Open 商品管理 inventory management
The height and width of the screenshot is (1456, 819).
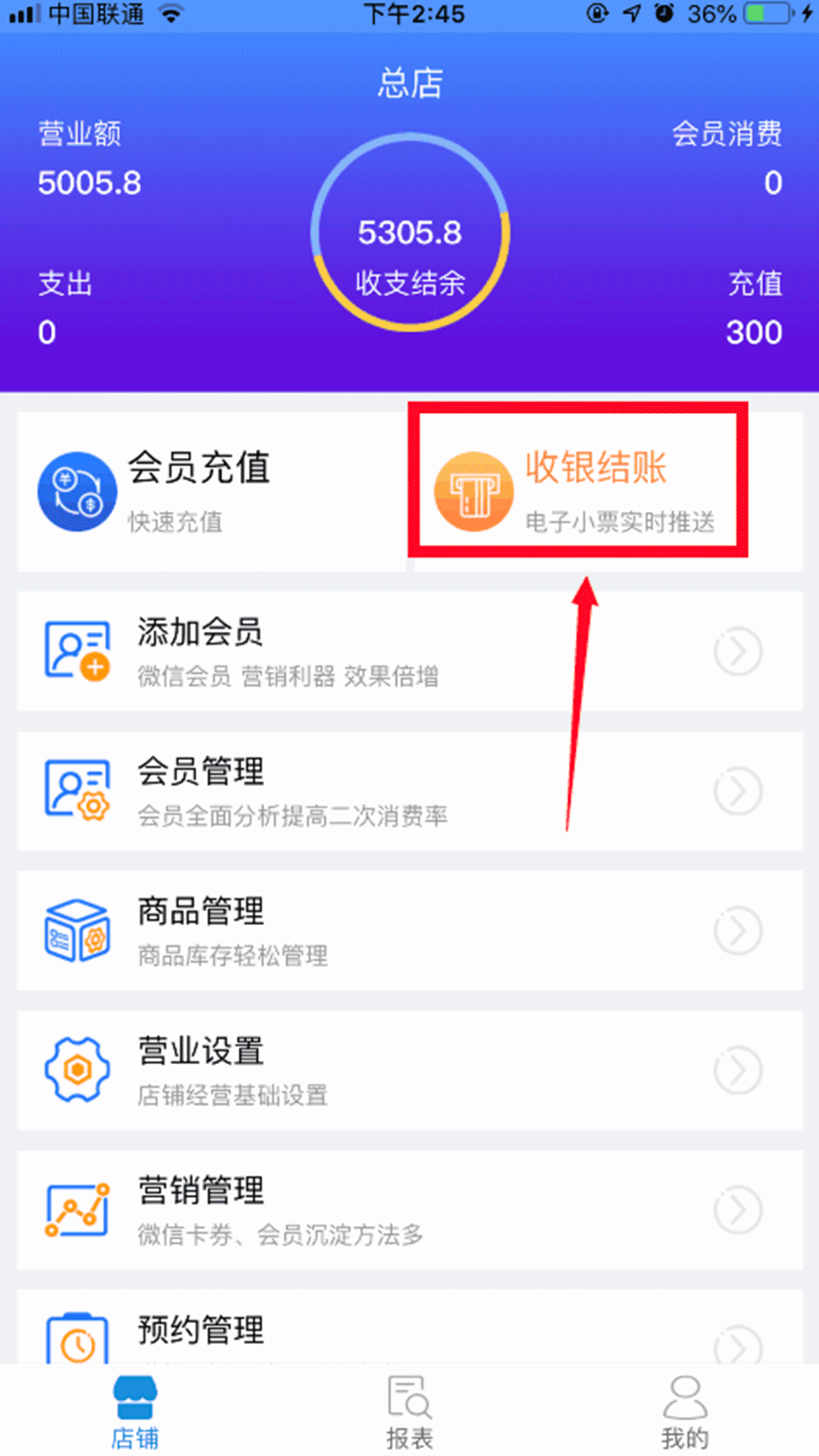click(409, 930)
